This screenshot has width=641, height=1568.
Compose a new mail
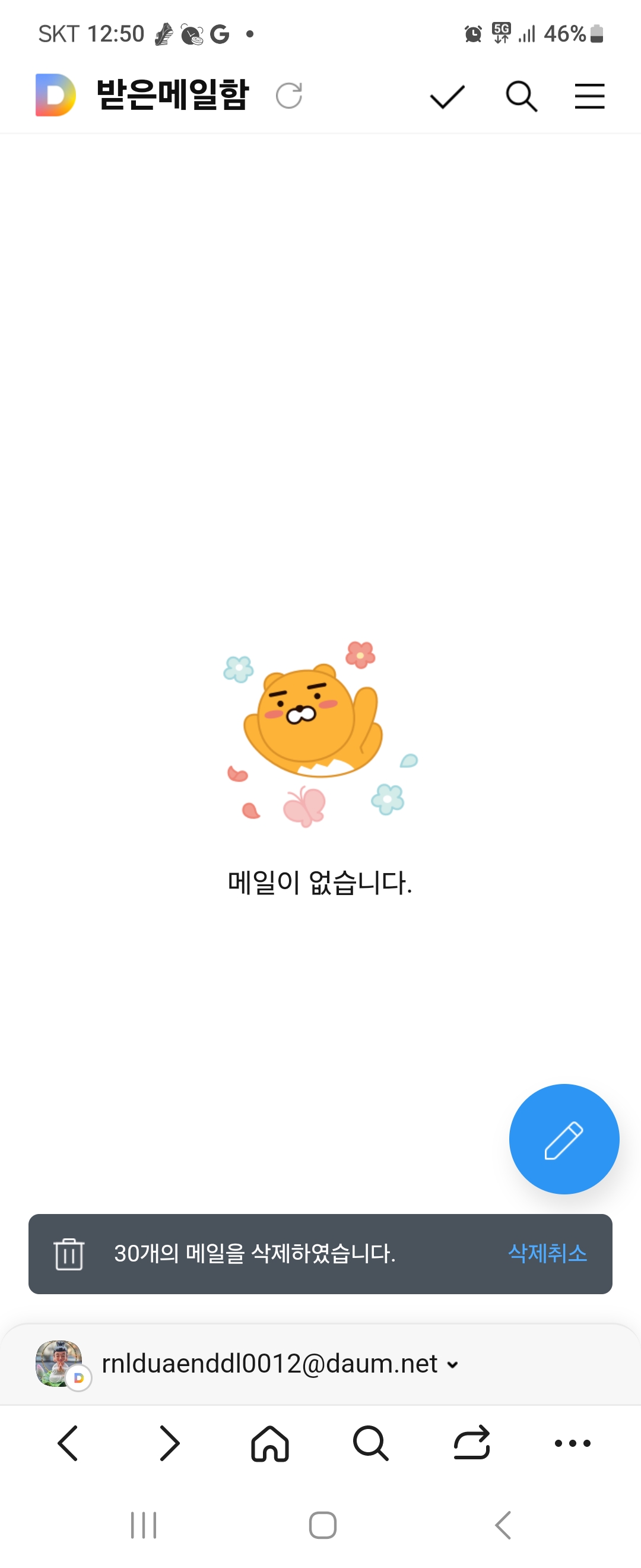(564, 1139)
